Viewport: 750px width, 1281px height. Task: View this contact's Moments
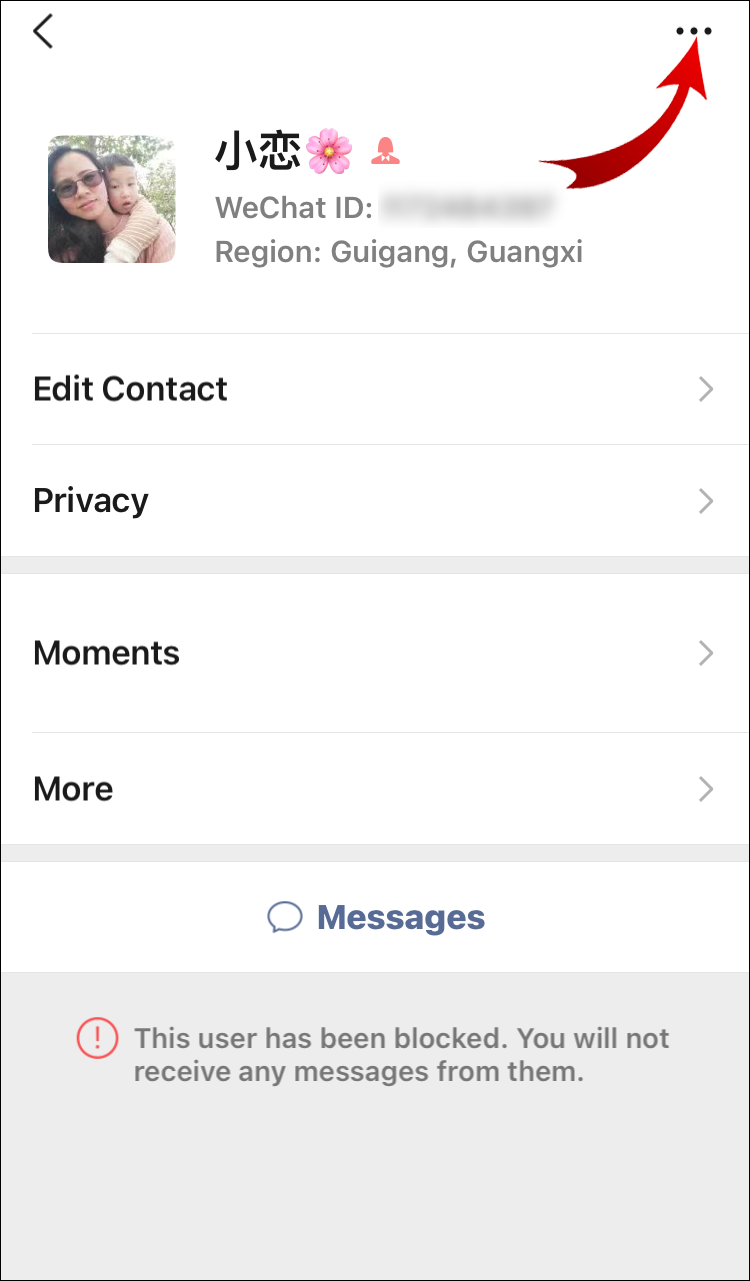[x=375, y=653]
